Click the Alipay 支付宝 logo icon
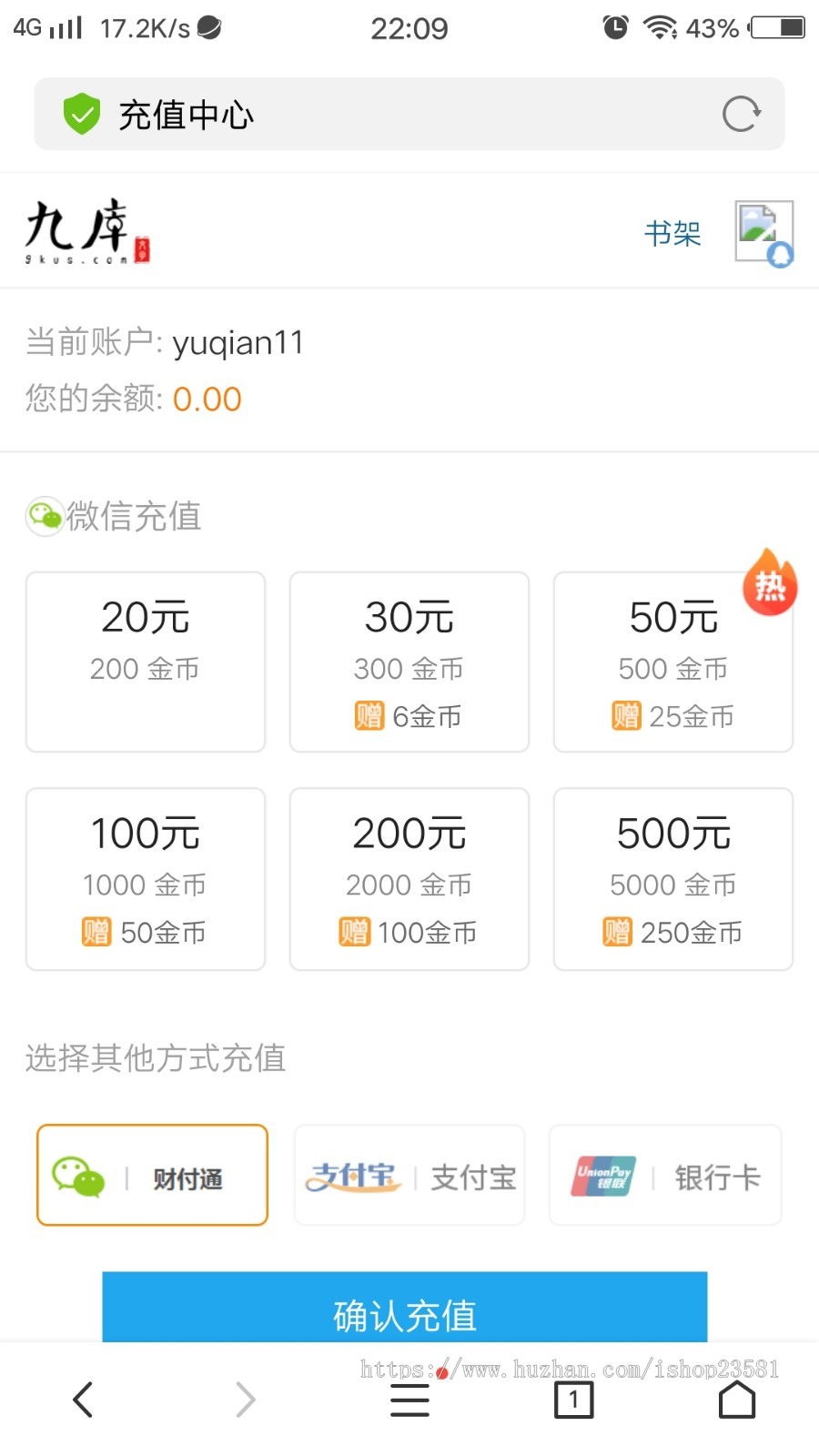The image size is (819, 1456). tap(353, 1175)
